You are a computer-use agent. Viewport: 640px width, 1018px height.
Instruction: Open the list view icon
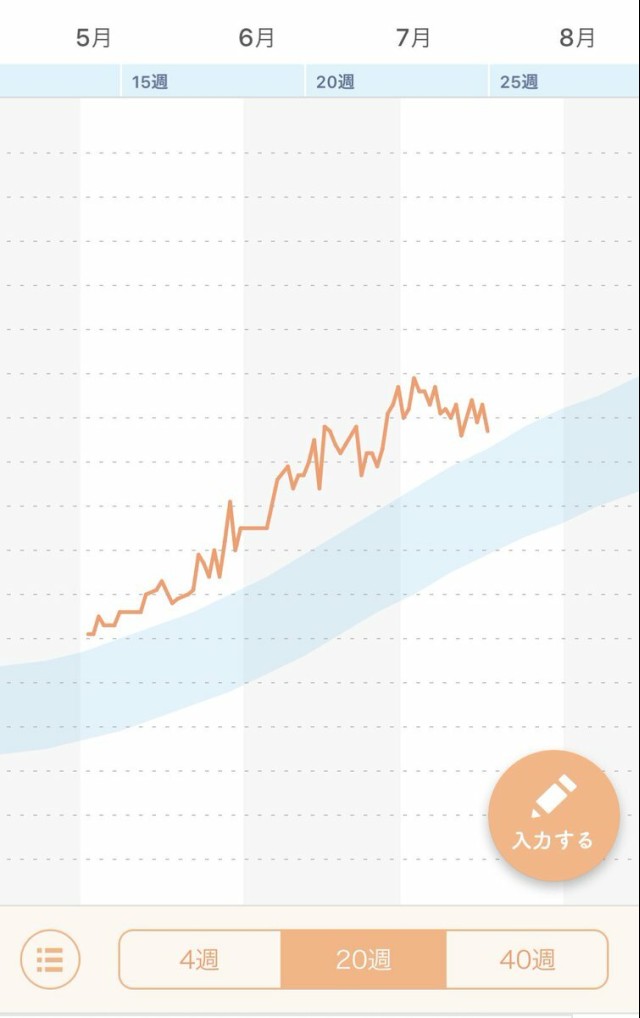click(50, 960)
